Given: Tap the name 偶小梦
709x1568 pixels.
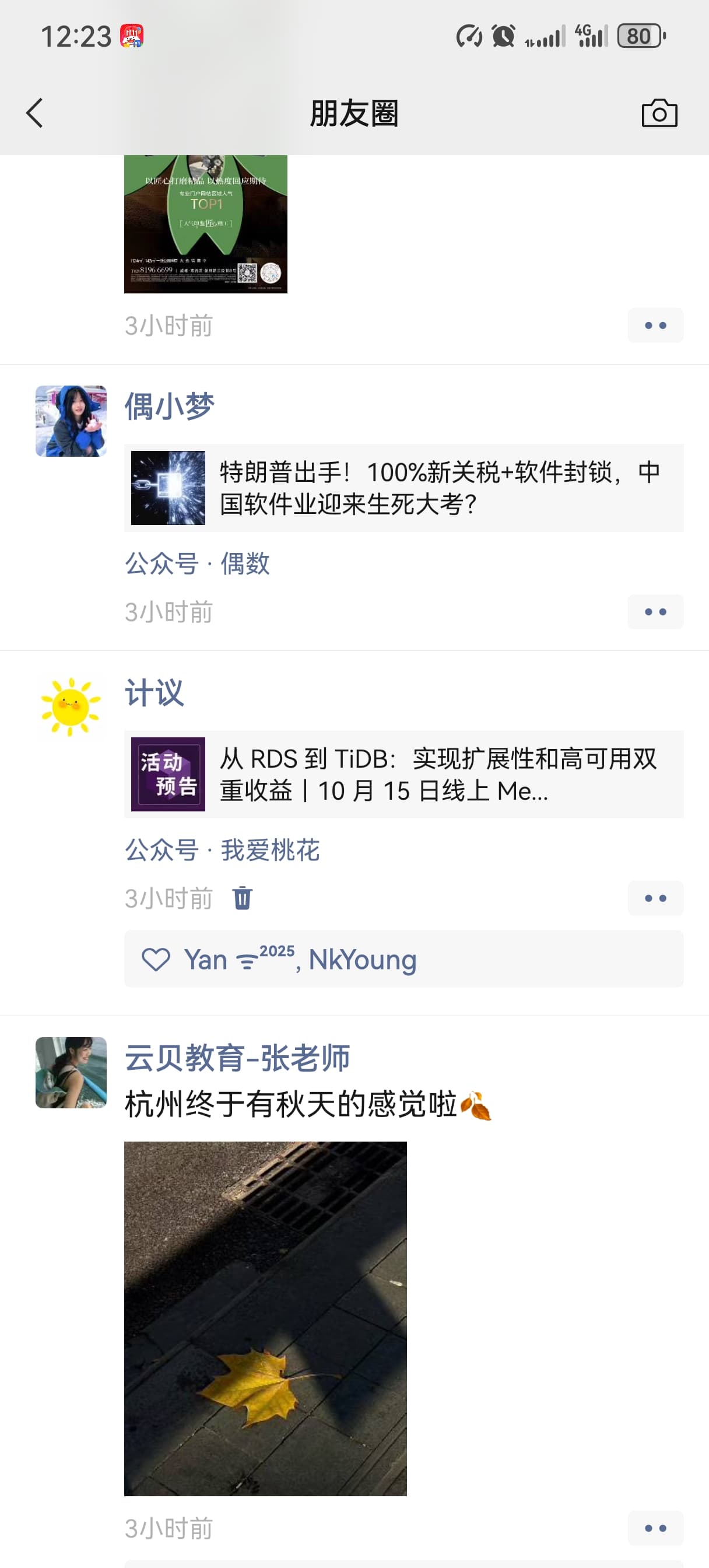Looking at the screenshot, I should click(169, 407).
